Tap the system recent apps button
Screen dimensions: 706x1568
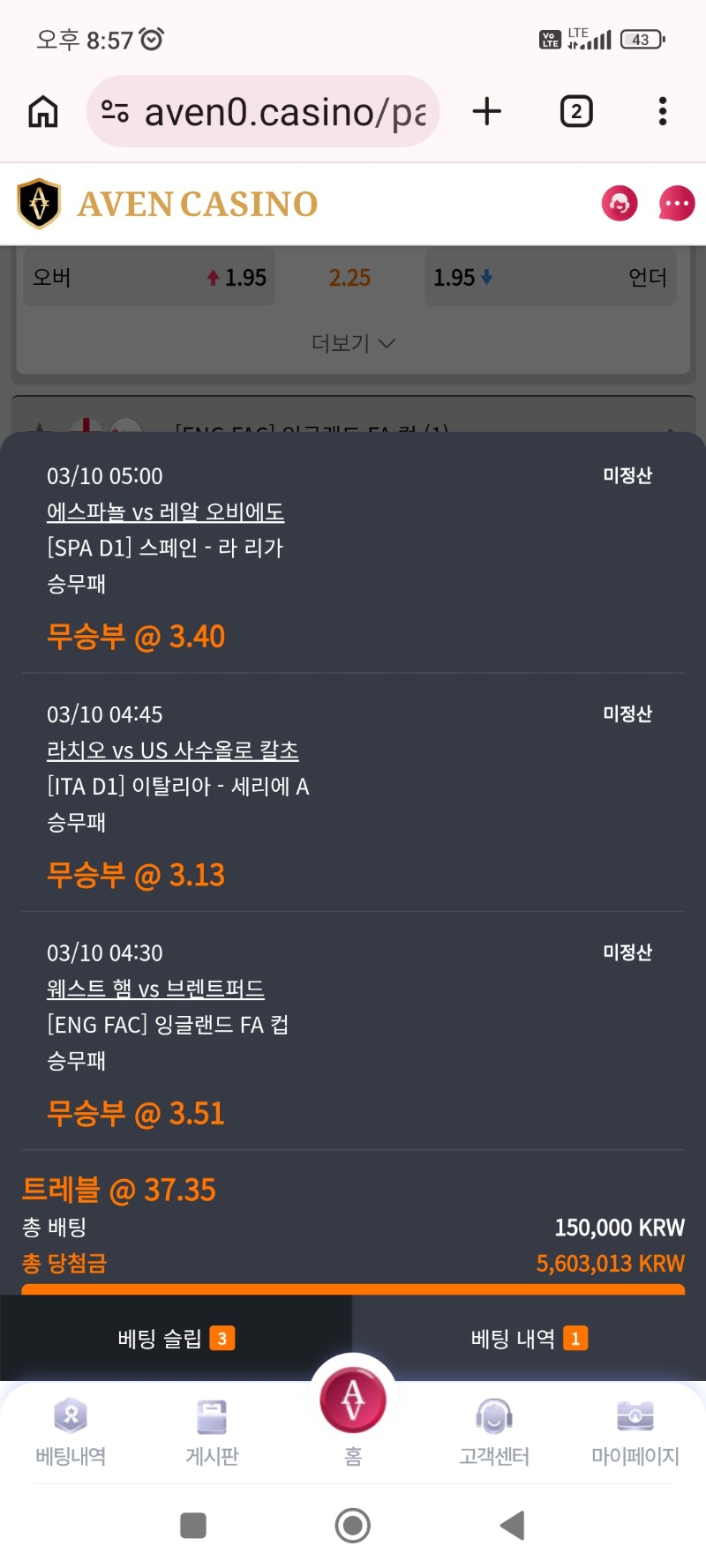pyautogui.click(x=193, y=1526)
